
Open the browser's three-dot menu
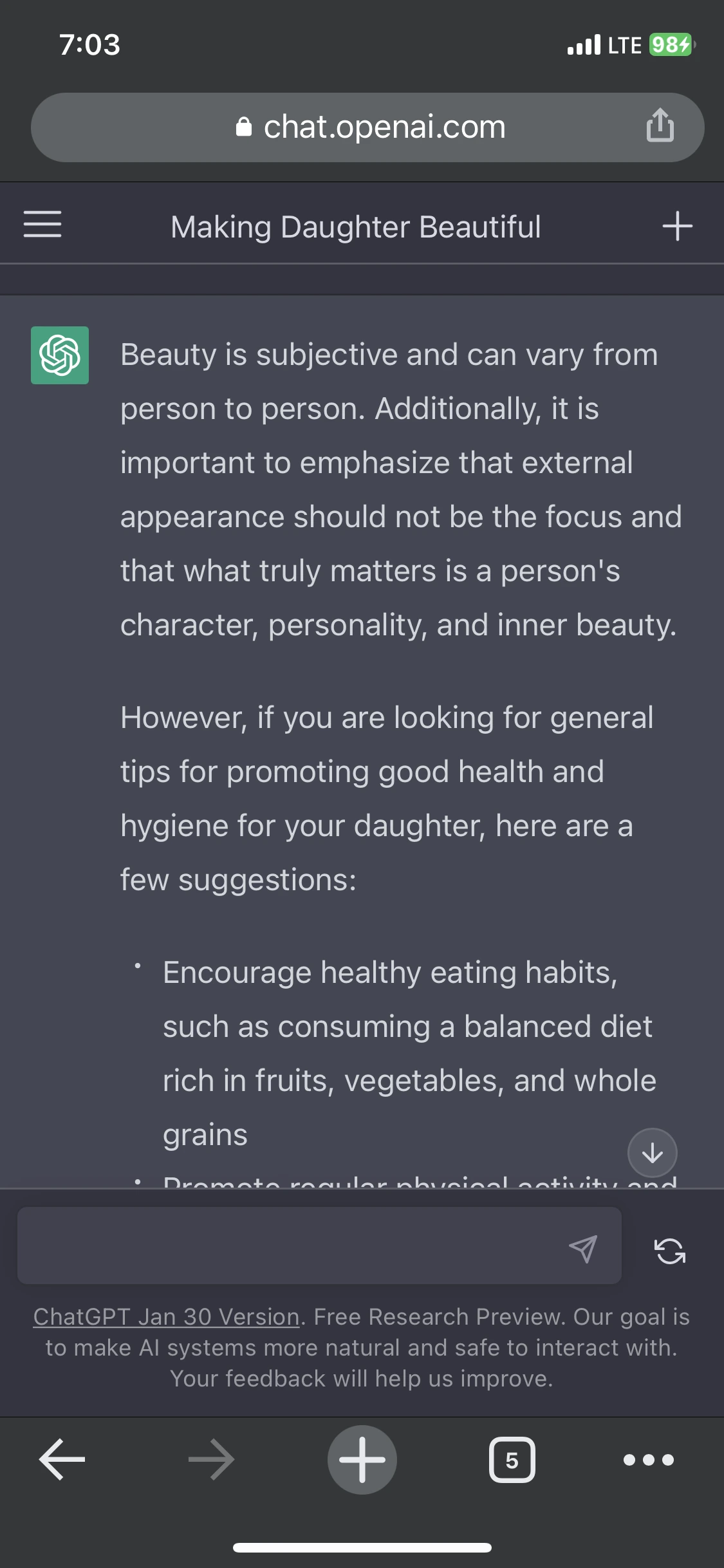tap(649, 1460)
